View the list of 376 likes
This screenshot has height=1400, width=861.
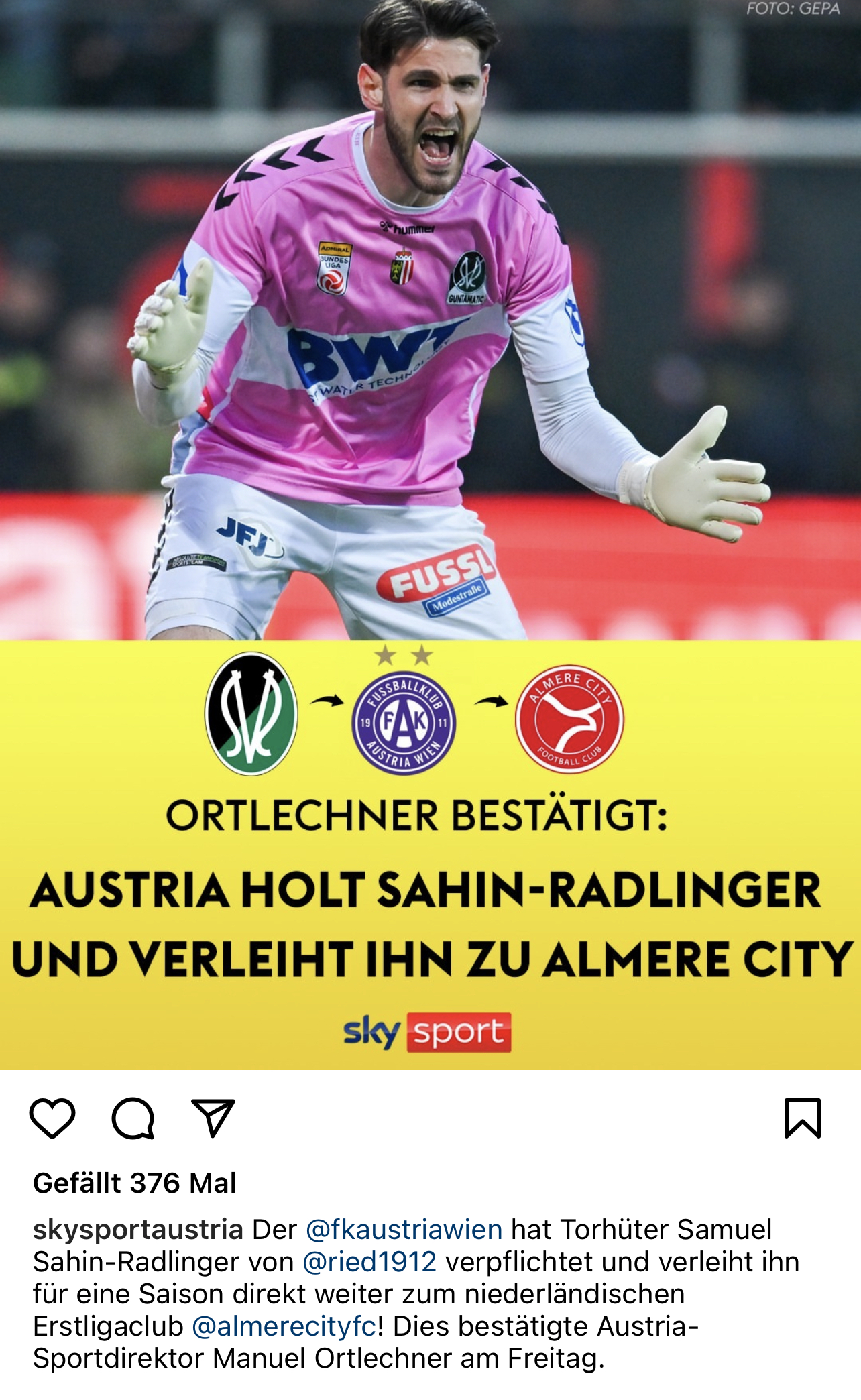pyautogui.click(x=135, y=1183)
